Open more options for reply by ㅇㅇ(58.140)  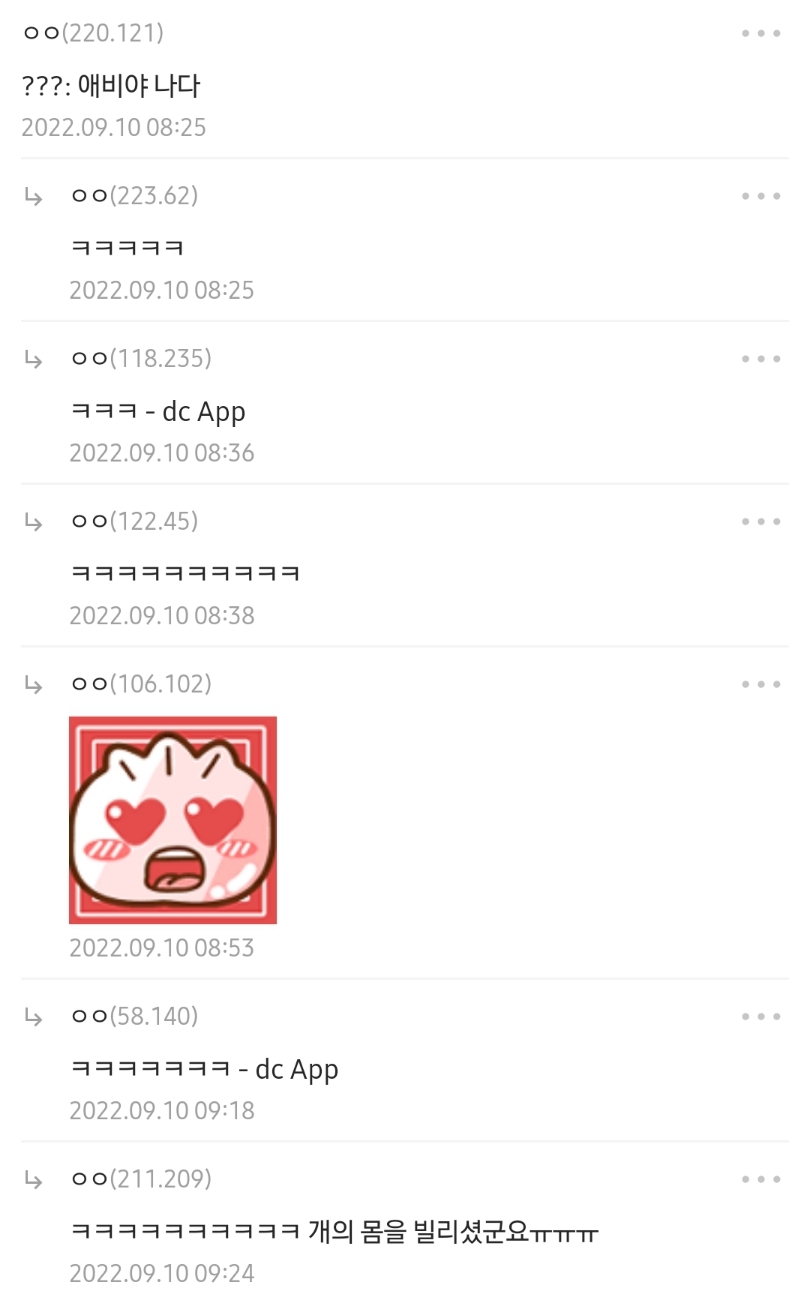(x=761, y=1017)
